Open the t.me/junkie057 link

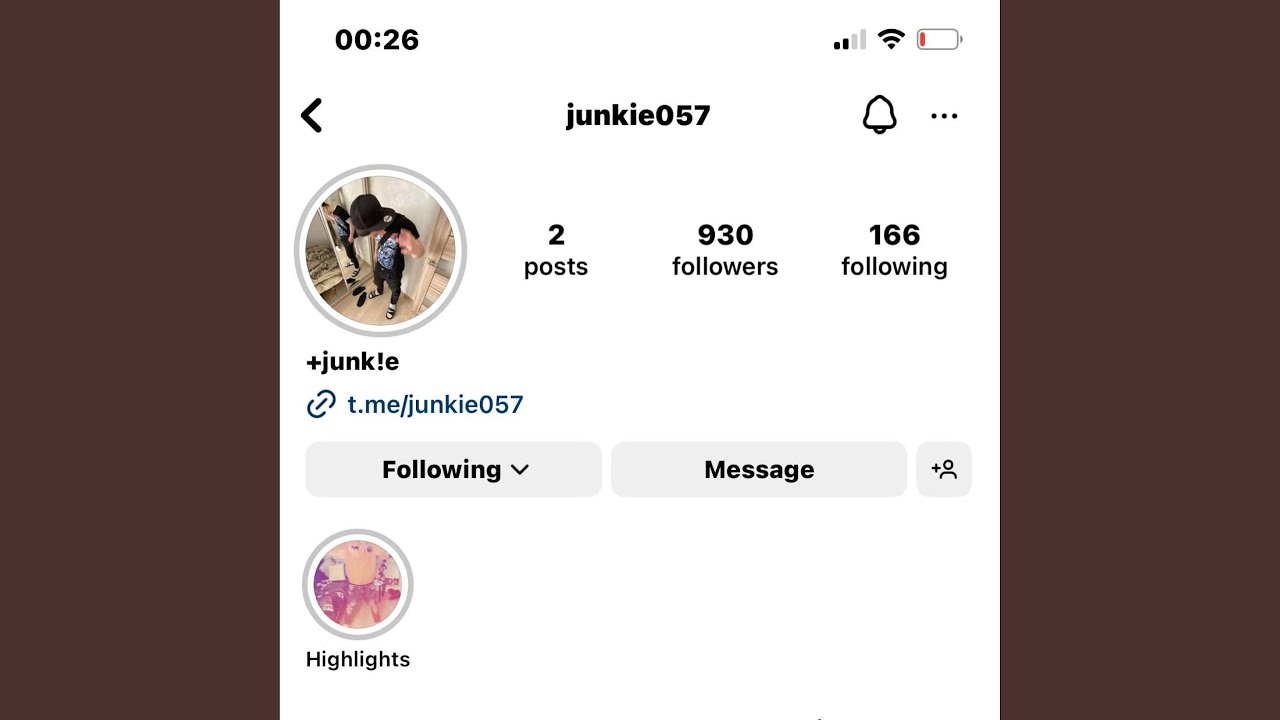[435, 404]
